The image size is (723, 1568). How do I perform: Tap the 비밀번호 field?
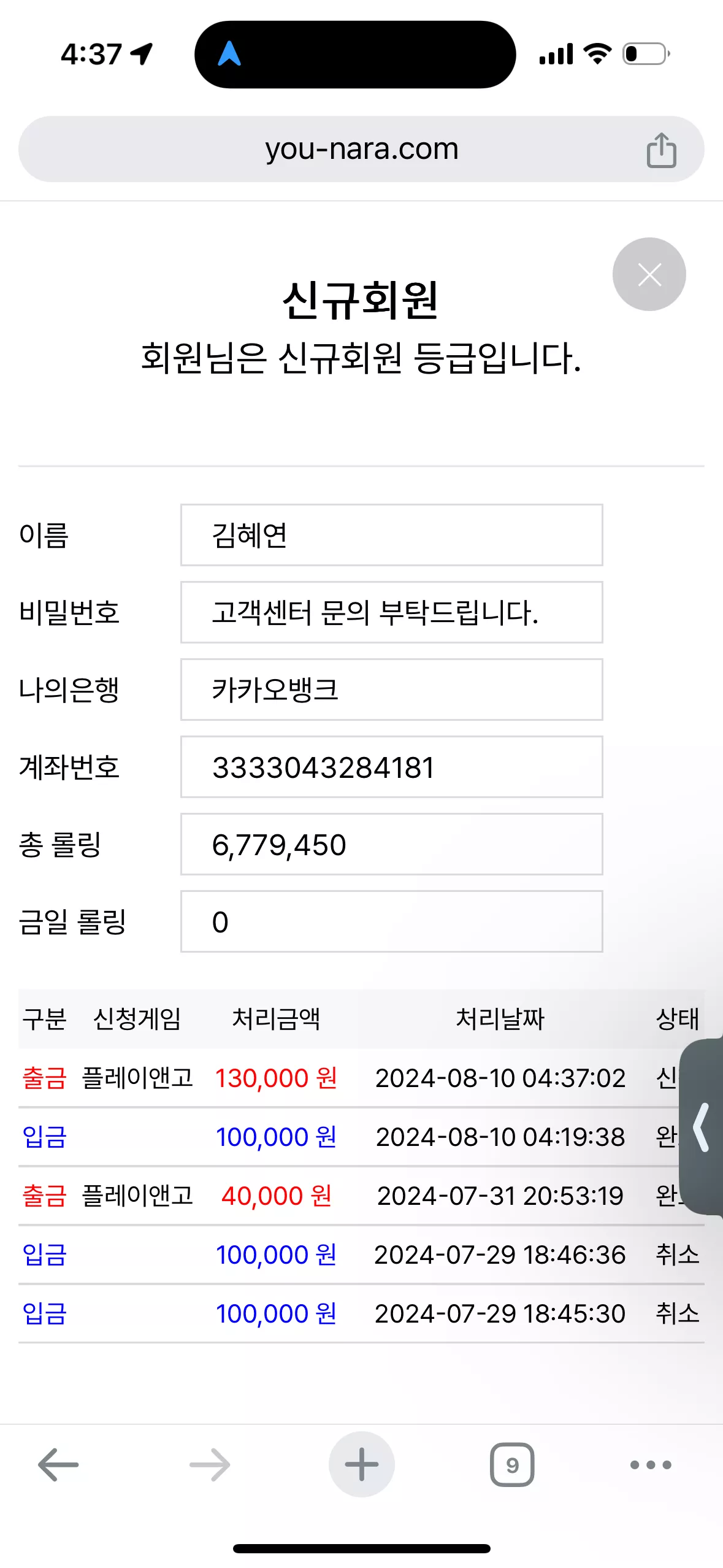tap(391, 612)
